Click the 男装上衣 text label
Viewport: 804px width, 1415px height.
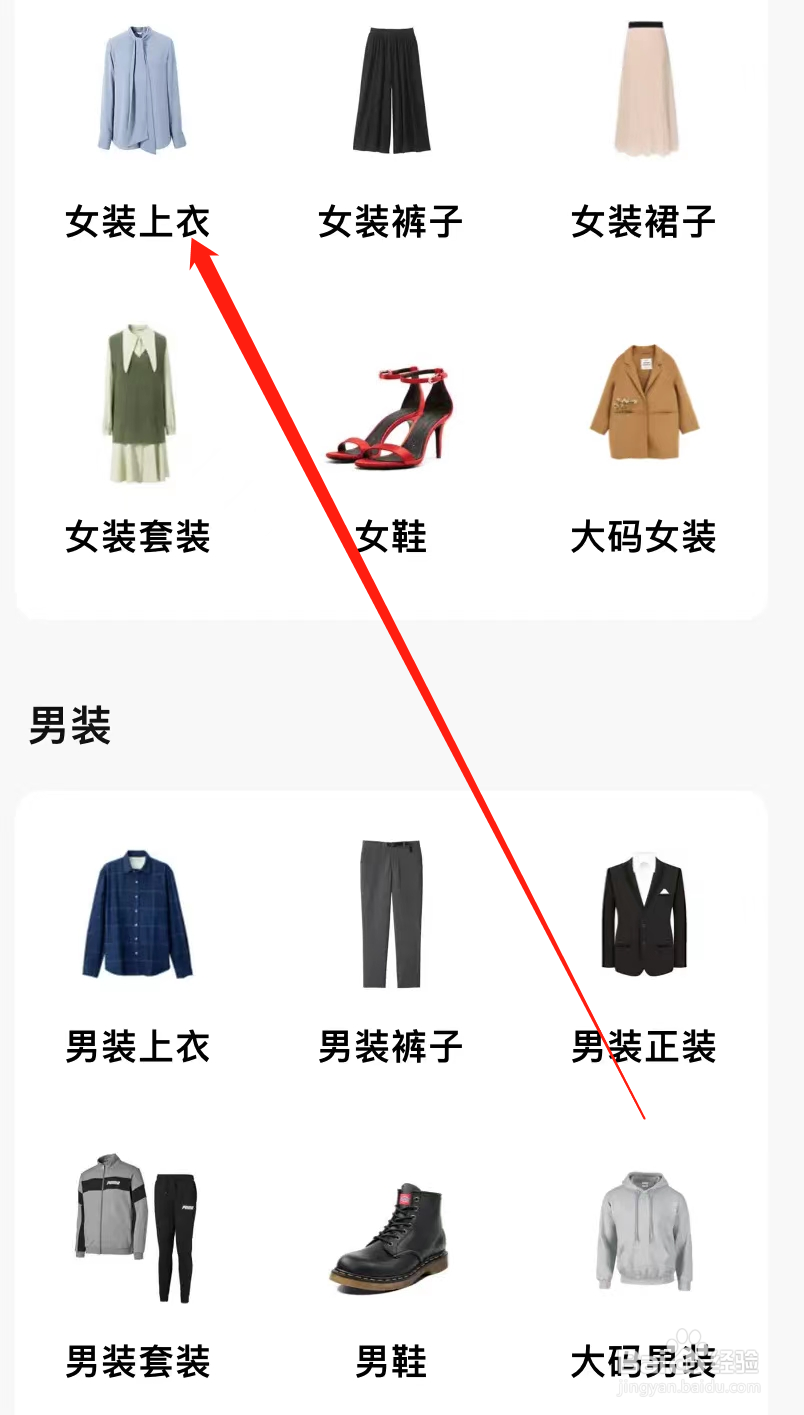137,1048
